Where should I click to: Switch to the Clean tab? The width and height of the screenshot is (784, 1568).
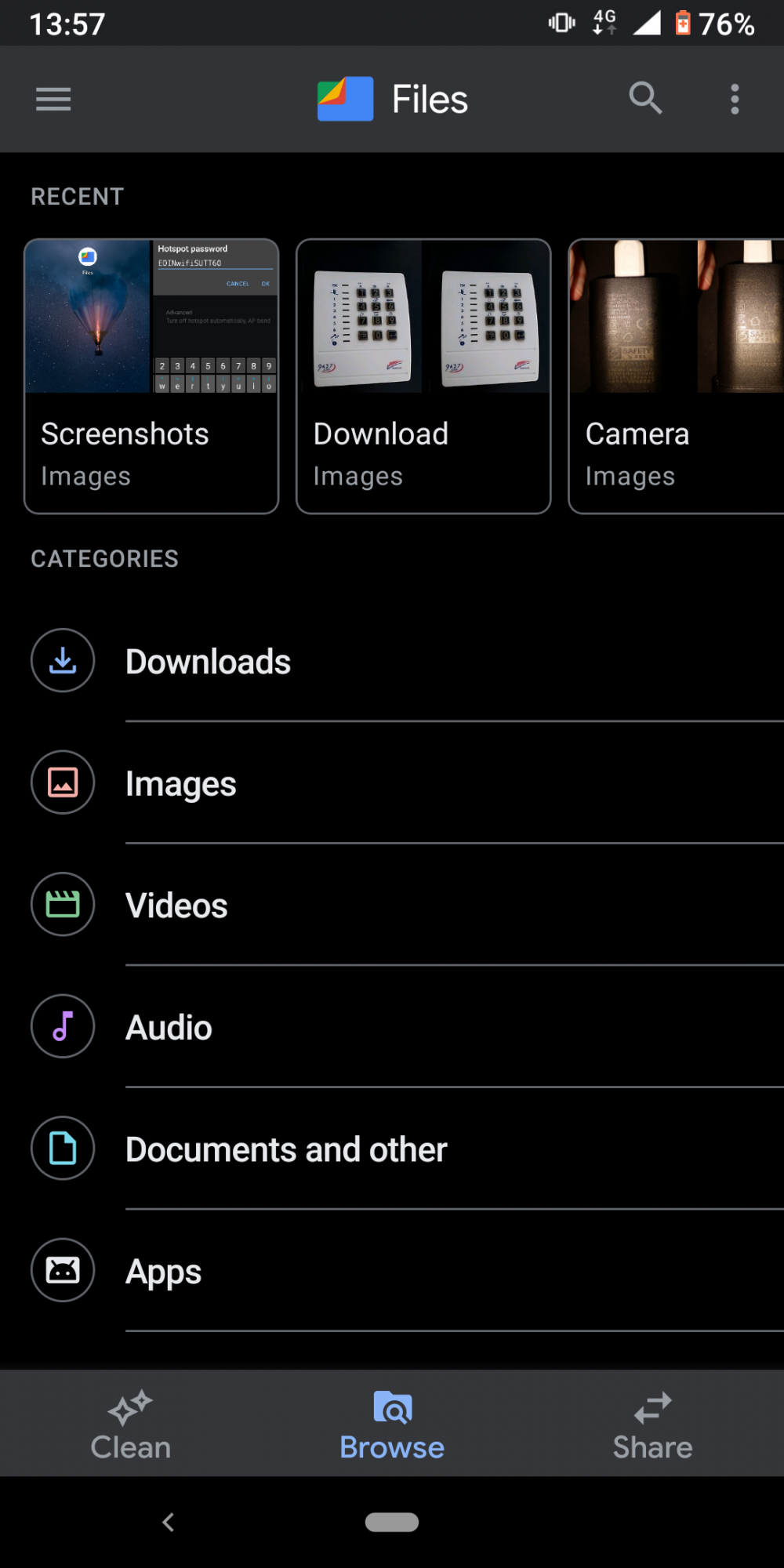[131, 1425]
